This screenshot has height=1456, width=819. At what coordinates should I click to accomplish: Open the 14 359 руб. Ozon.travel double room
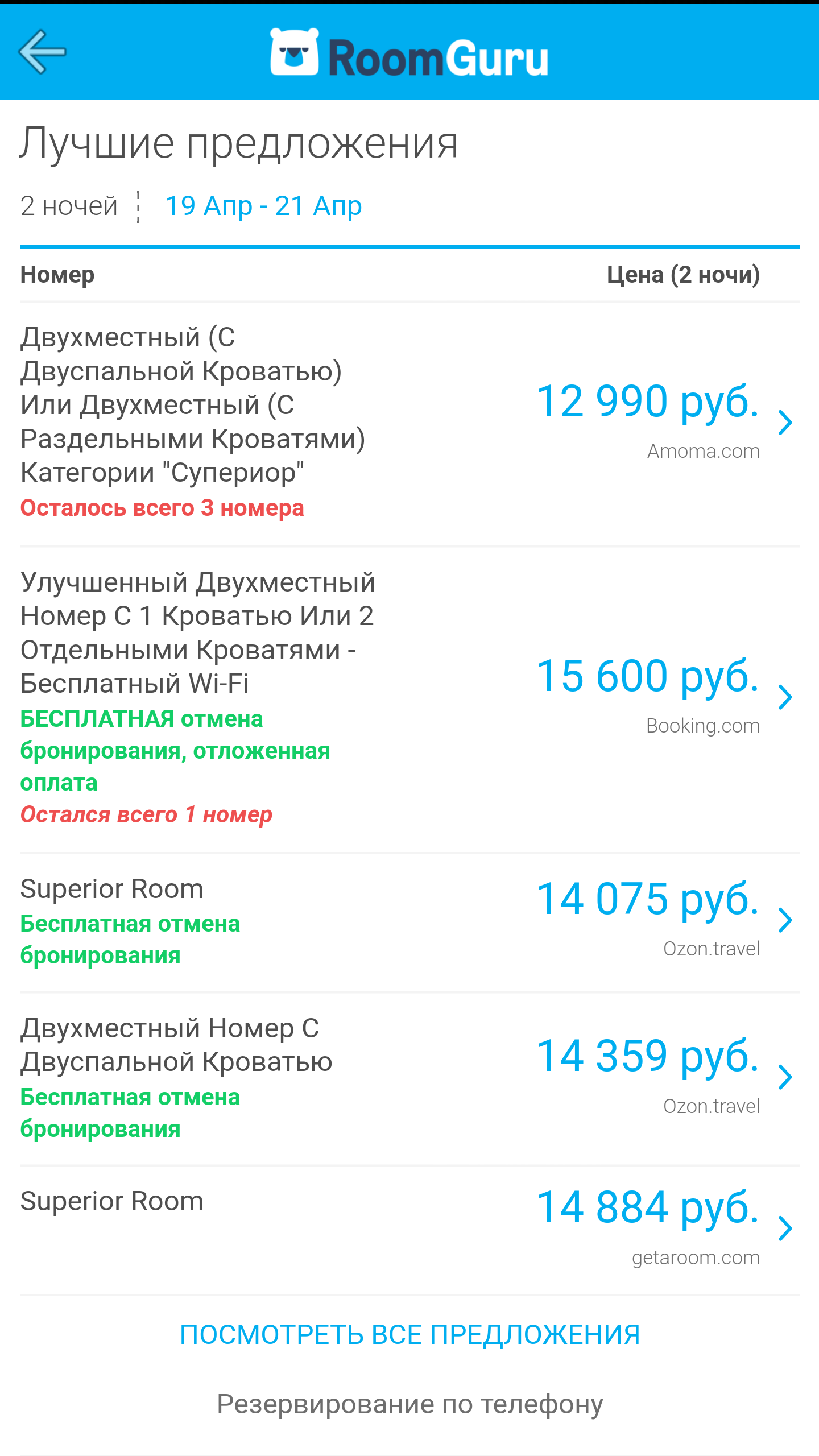[x=409, y=1079]
